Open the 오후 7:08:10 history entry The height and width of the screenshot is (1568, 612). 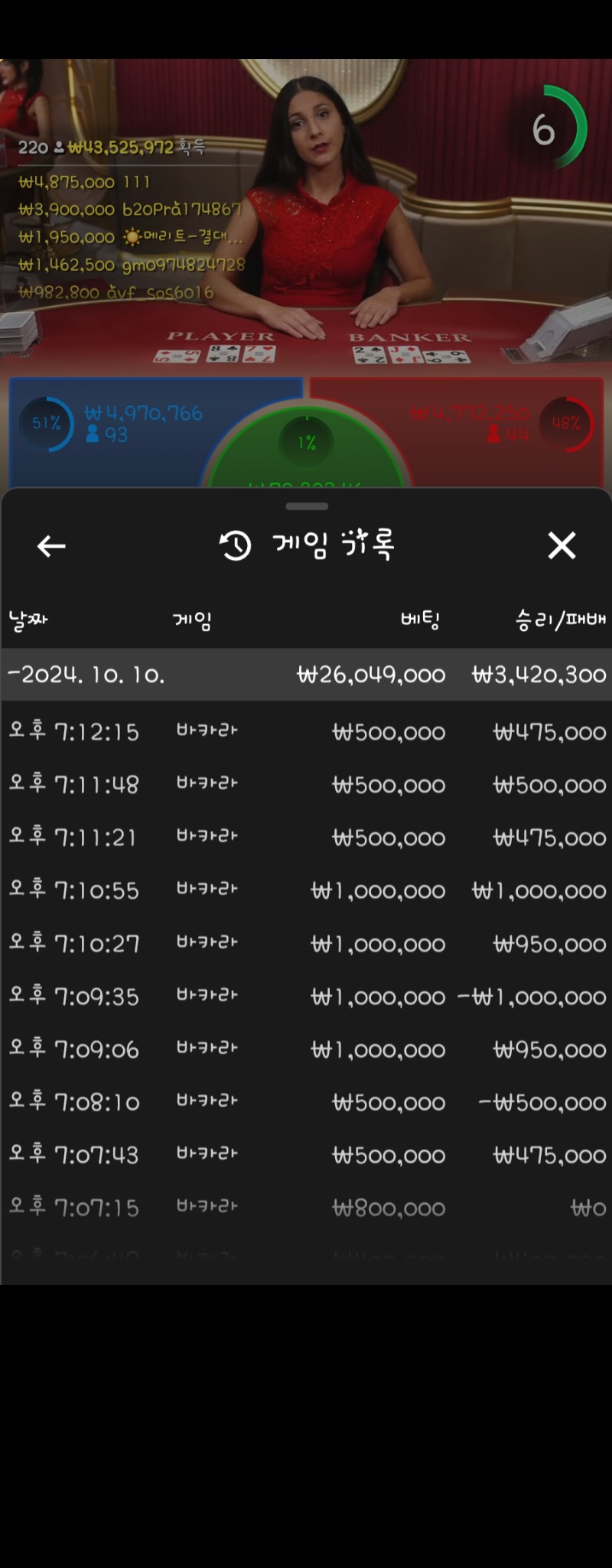[x=306, y=1102]
